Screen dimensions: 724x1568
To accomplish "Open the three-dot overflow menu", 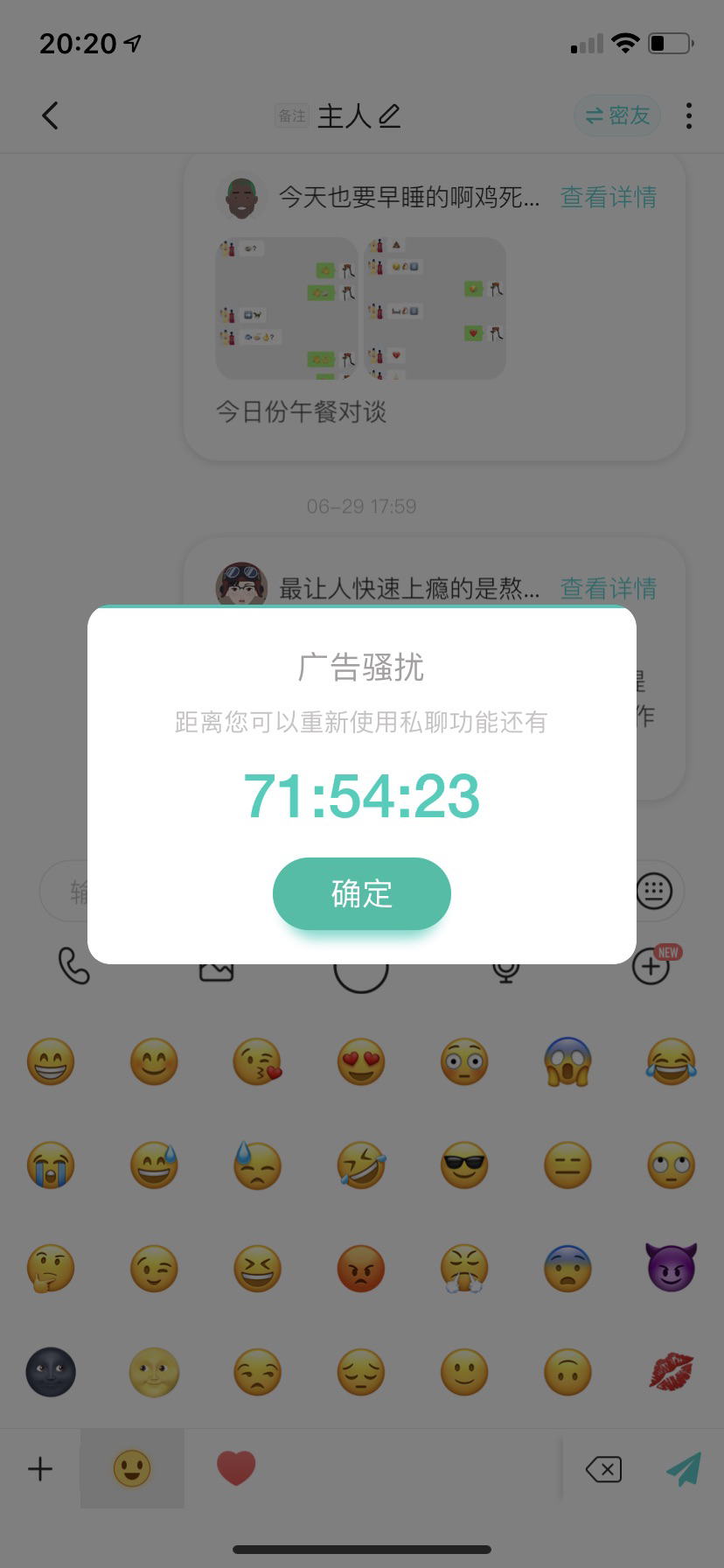I will pos(689,115).
